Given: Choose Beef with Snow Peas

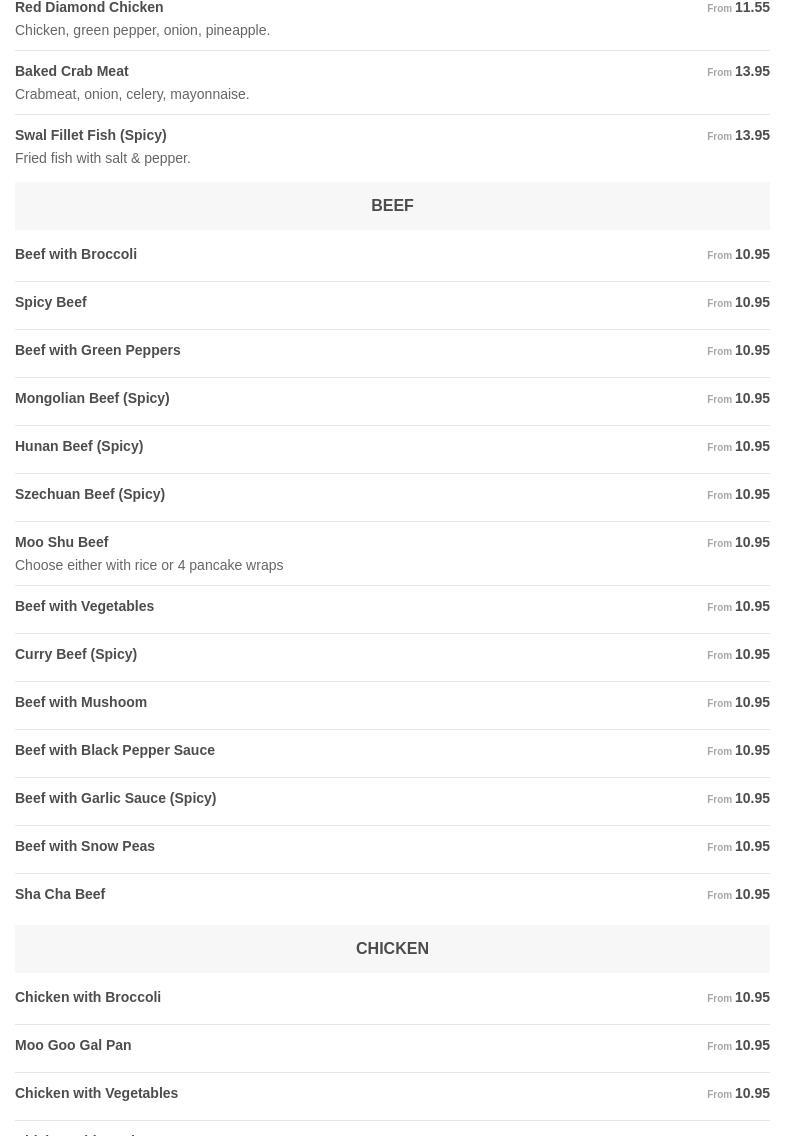Looking at the screenshot, I should [x=85, y=847].
